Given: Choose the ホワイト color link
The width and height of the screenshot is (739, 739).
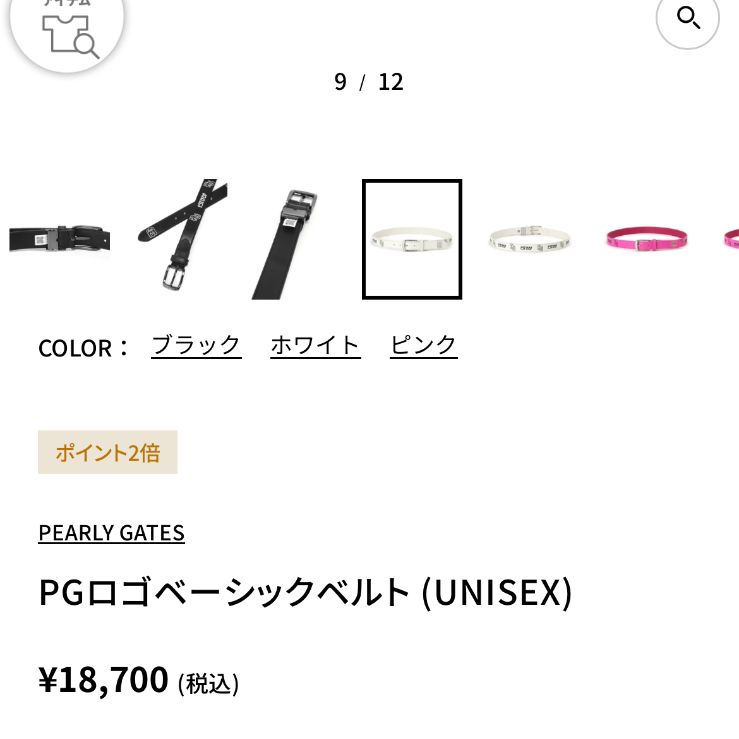Looking at the screenshot, I should [x=315, y=346].
